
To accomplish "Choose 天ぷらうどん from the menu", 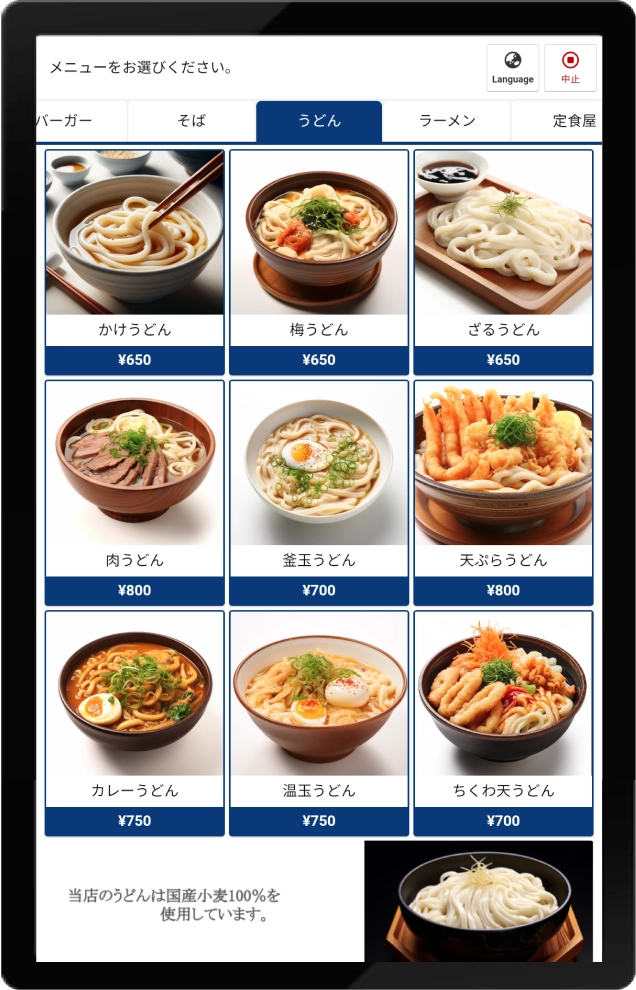I will tap(503, 492).
